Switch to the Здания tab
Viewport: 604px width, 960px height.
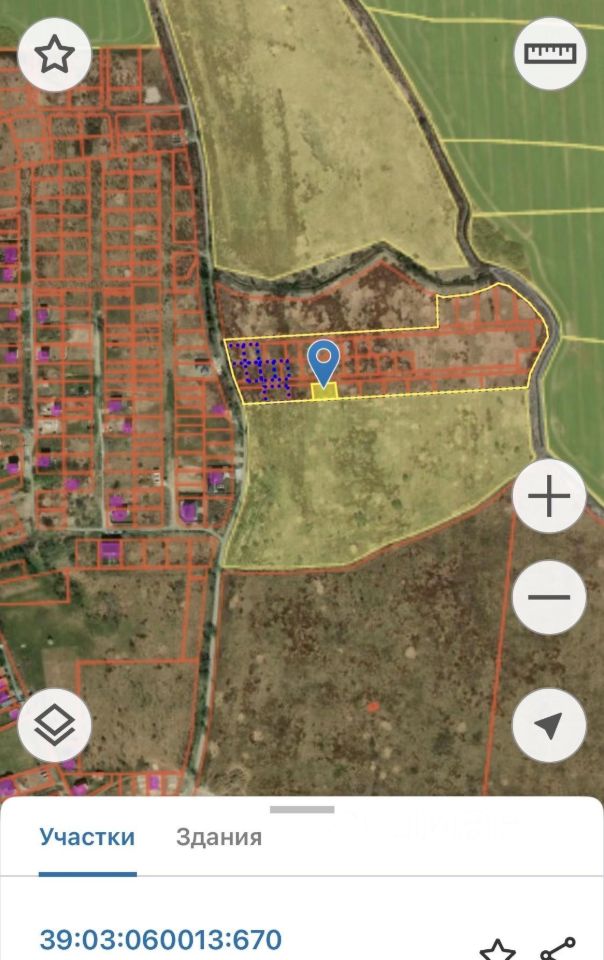(x=219, y=837)
